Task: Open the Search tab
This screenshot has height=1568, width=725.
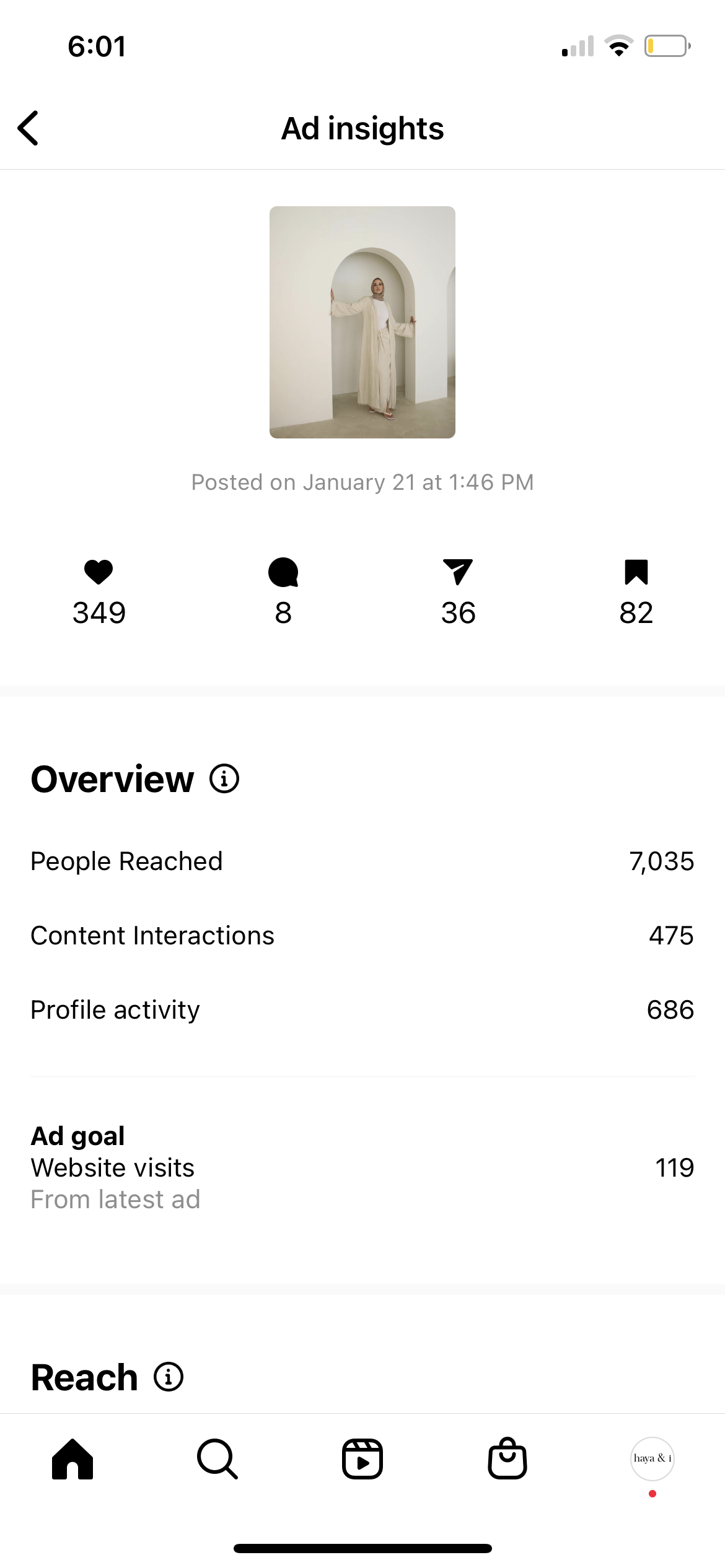Action: pos(217,1459)
